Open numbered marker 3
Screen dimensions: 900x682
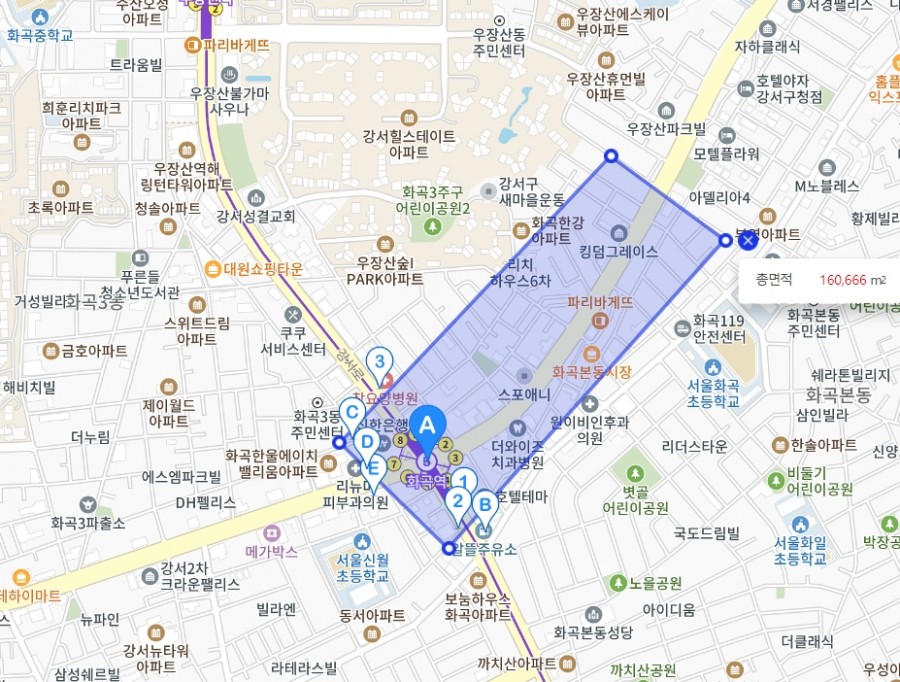coord(379,362)
